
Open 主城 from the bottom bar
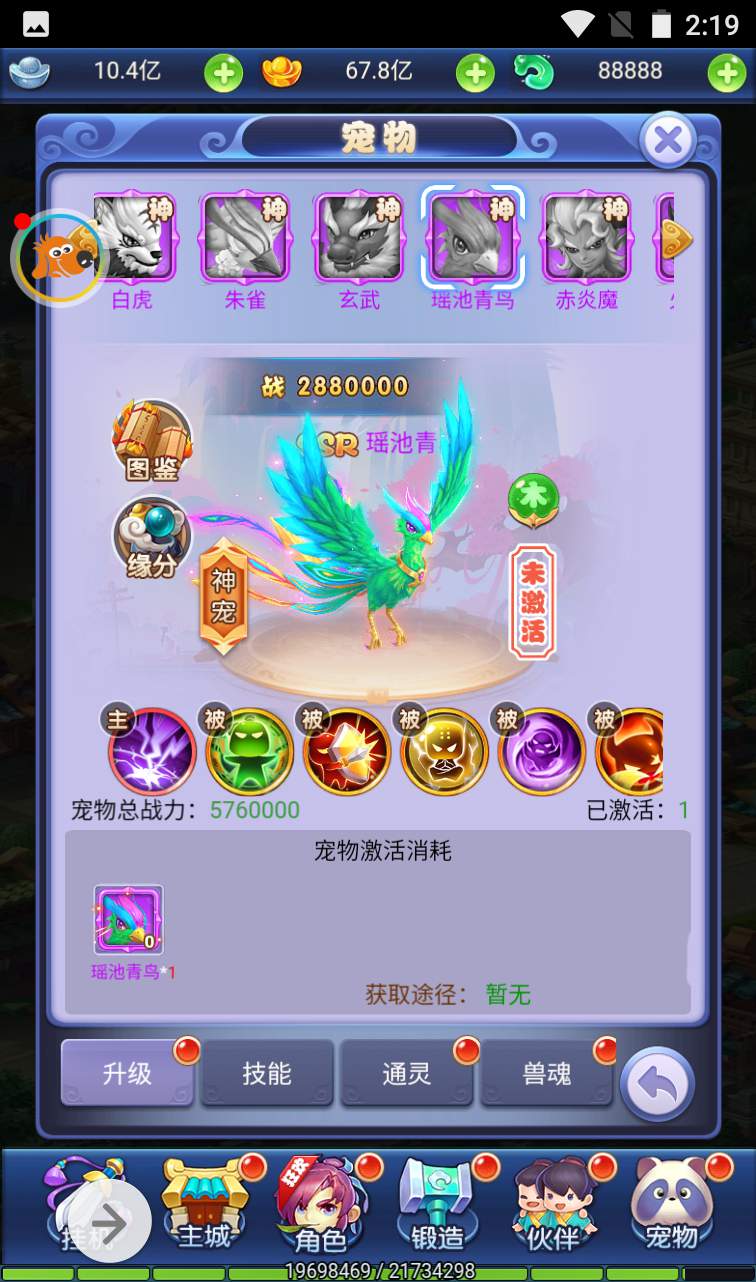205,1205
